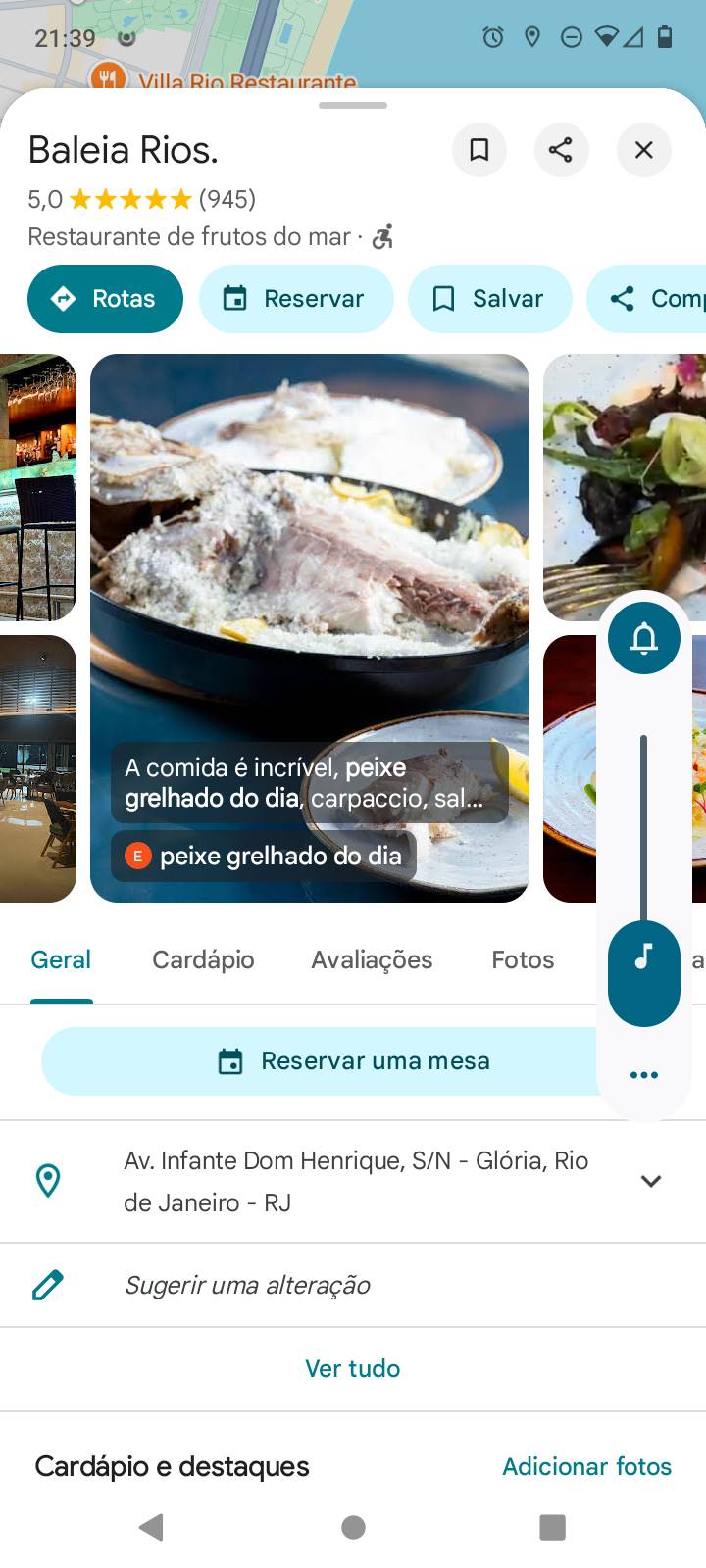The image size is (706, 1568).
Task: Open the peixe grelhado do dia photo thumbnail
Action: tap(264, 856)
